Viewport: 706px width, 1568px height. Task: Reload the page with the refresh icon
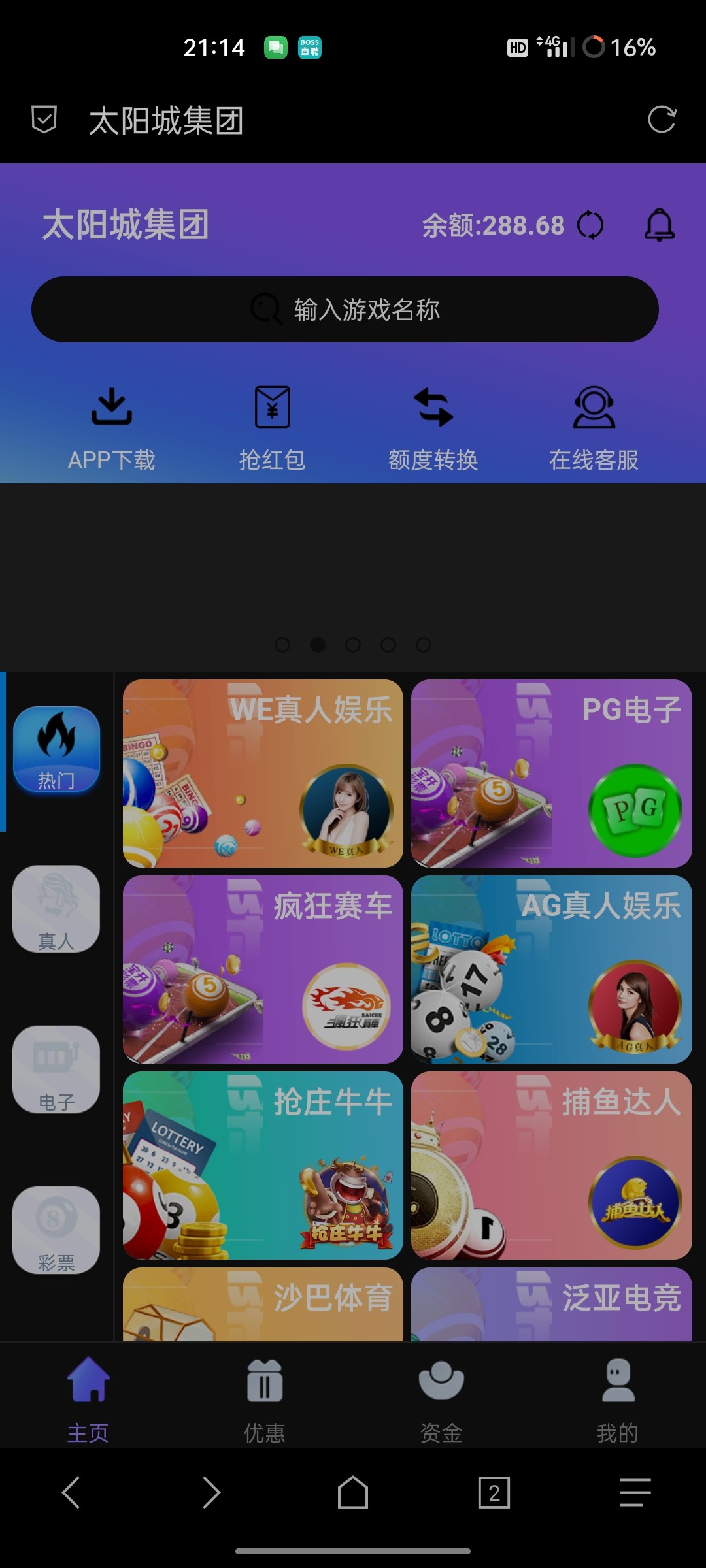tap(662, 120)
